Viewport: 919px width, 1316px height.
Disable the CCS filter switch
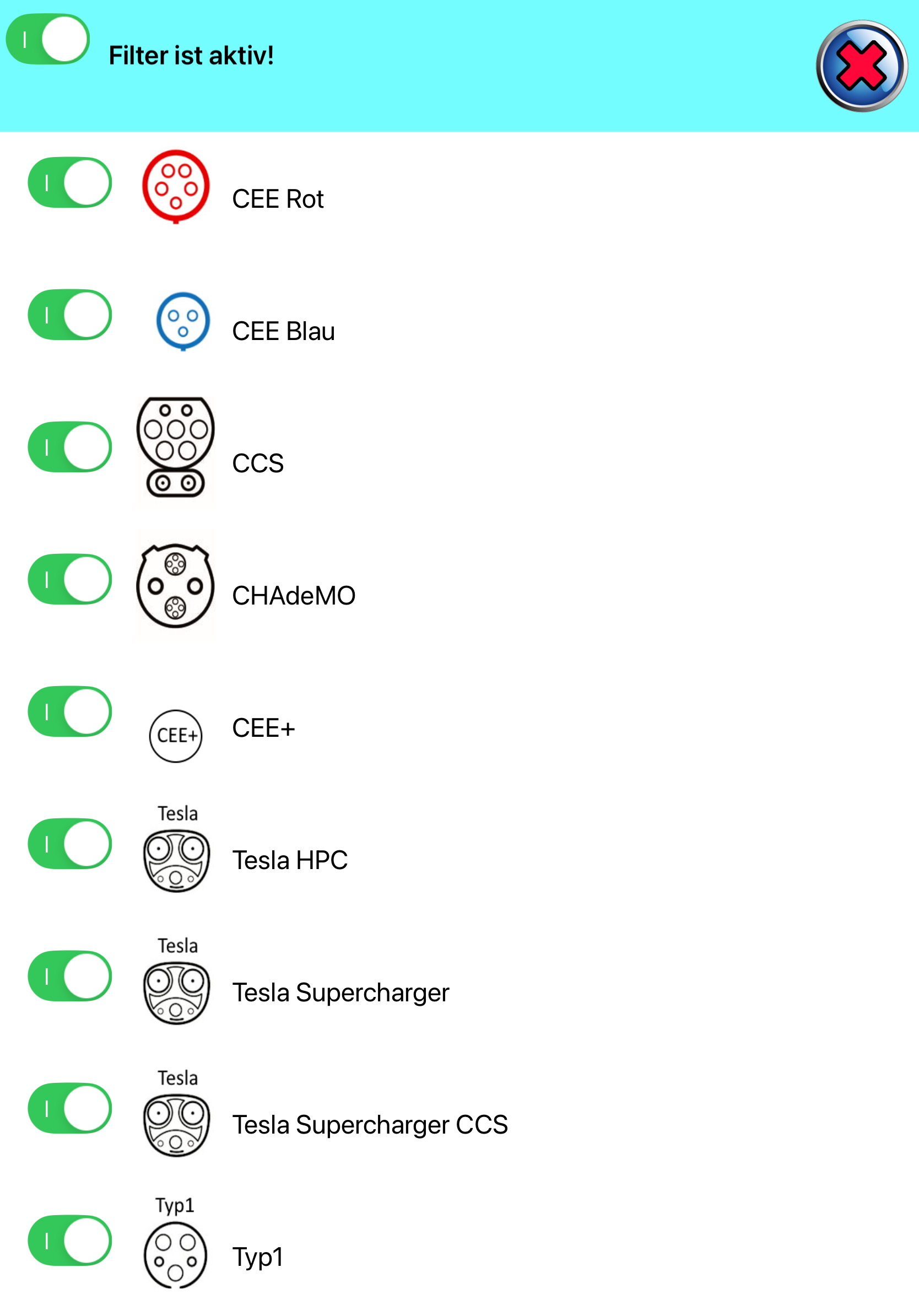point(70,447)
